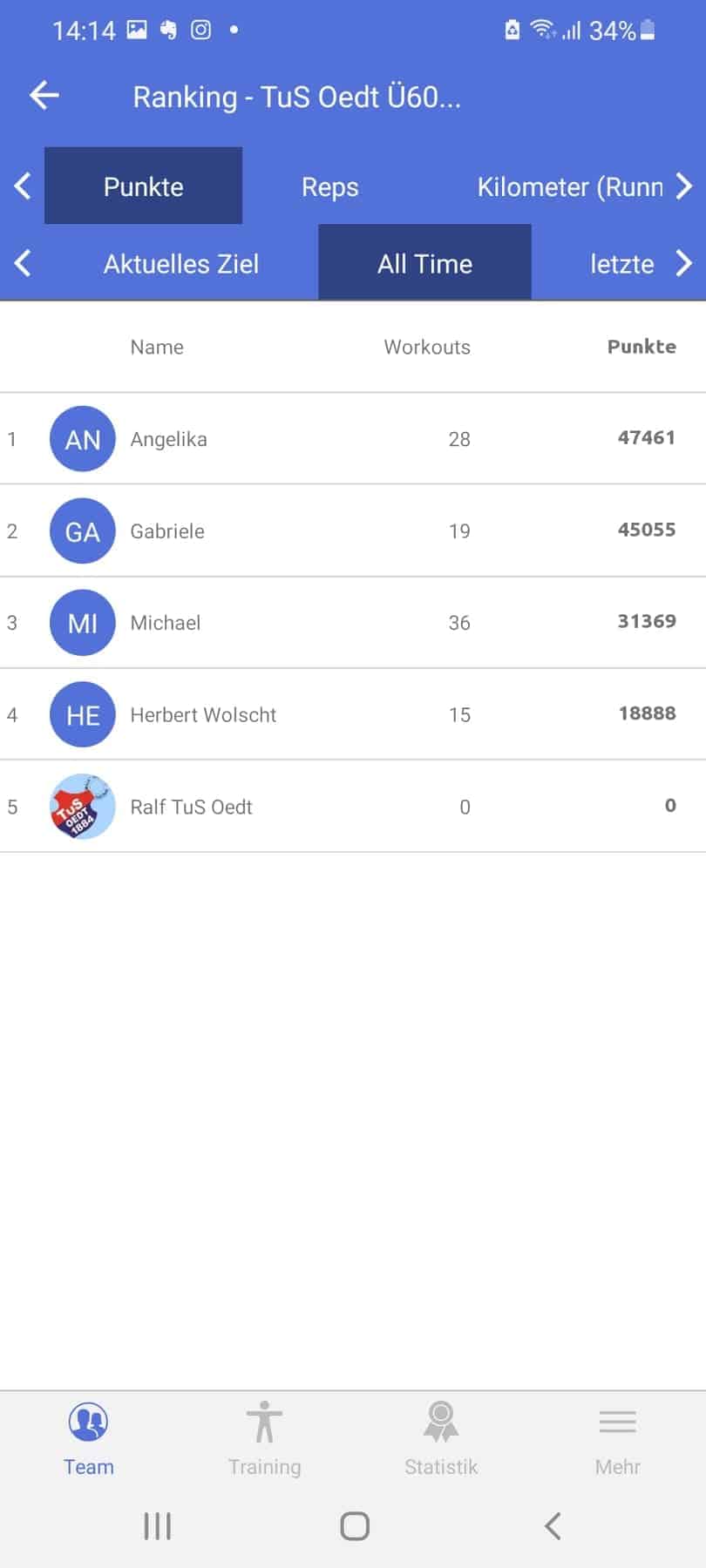This screenshot has height=1568, width=706.
Task: Open Gabriele's ranking entry
Action: tap(353, 531)
